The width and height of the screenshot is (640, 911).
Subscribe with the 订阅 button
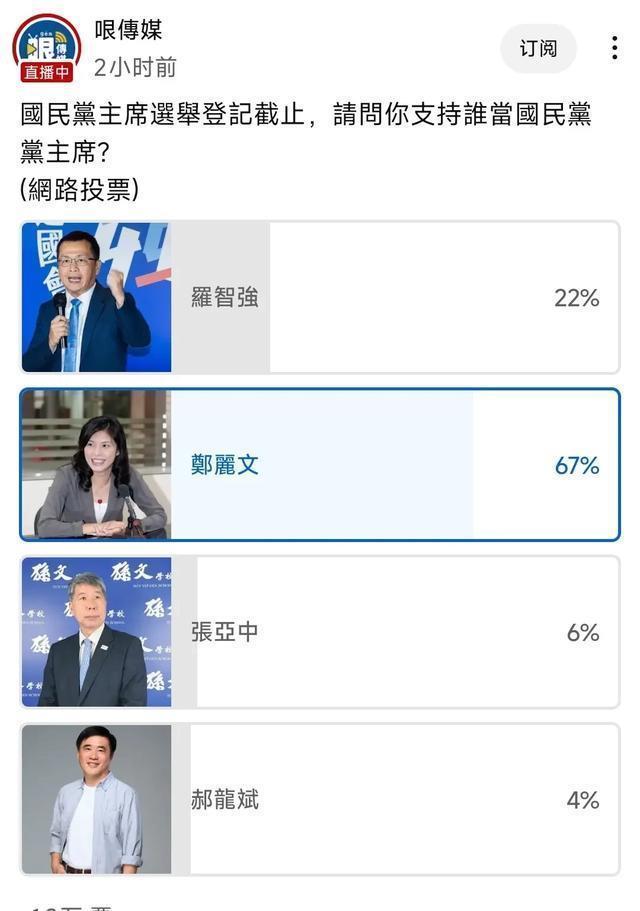tap(538, 48)
